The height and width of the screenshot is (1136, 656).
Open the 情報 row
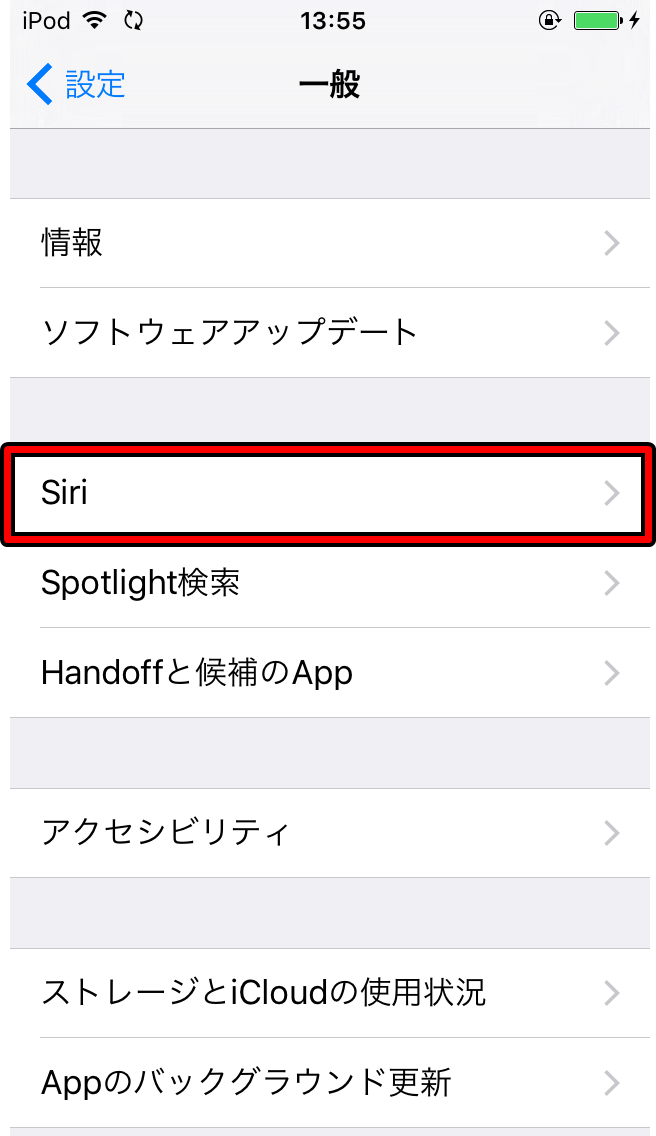(x=328, y=243)
